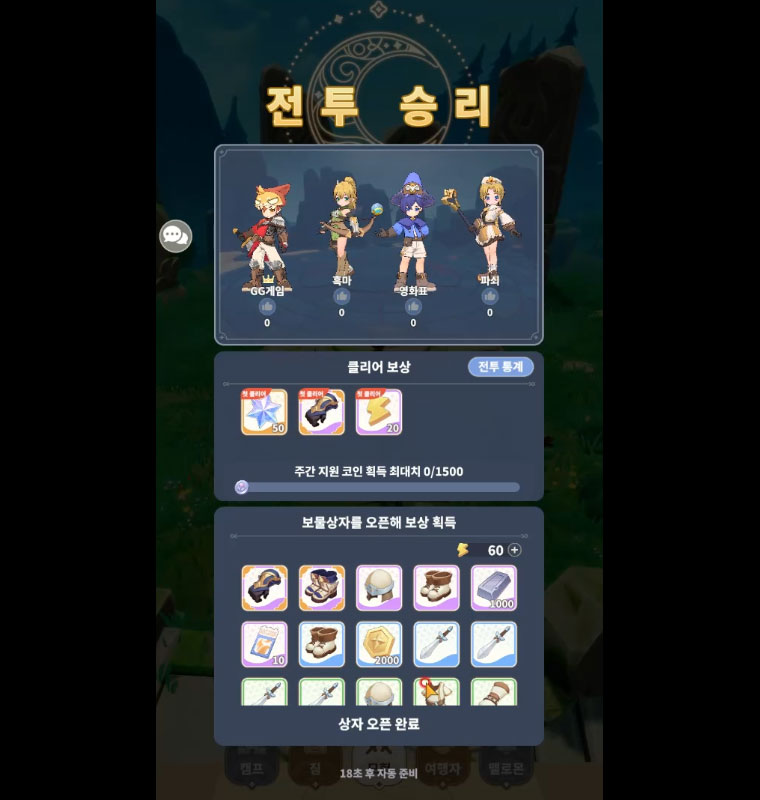Give a thumbs up to 흑마

(x=342, y=297)
